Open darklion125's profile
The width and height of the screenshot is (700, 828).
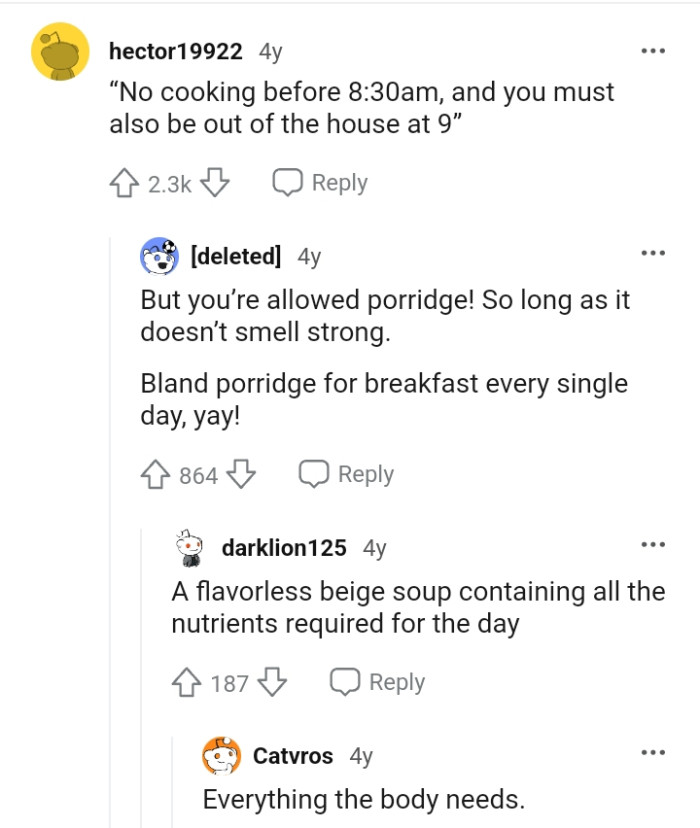(284, 548)
